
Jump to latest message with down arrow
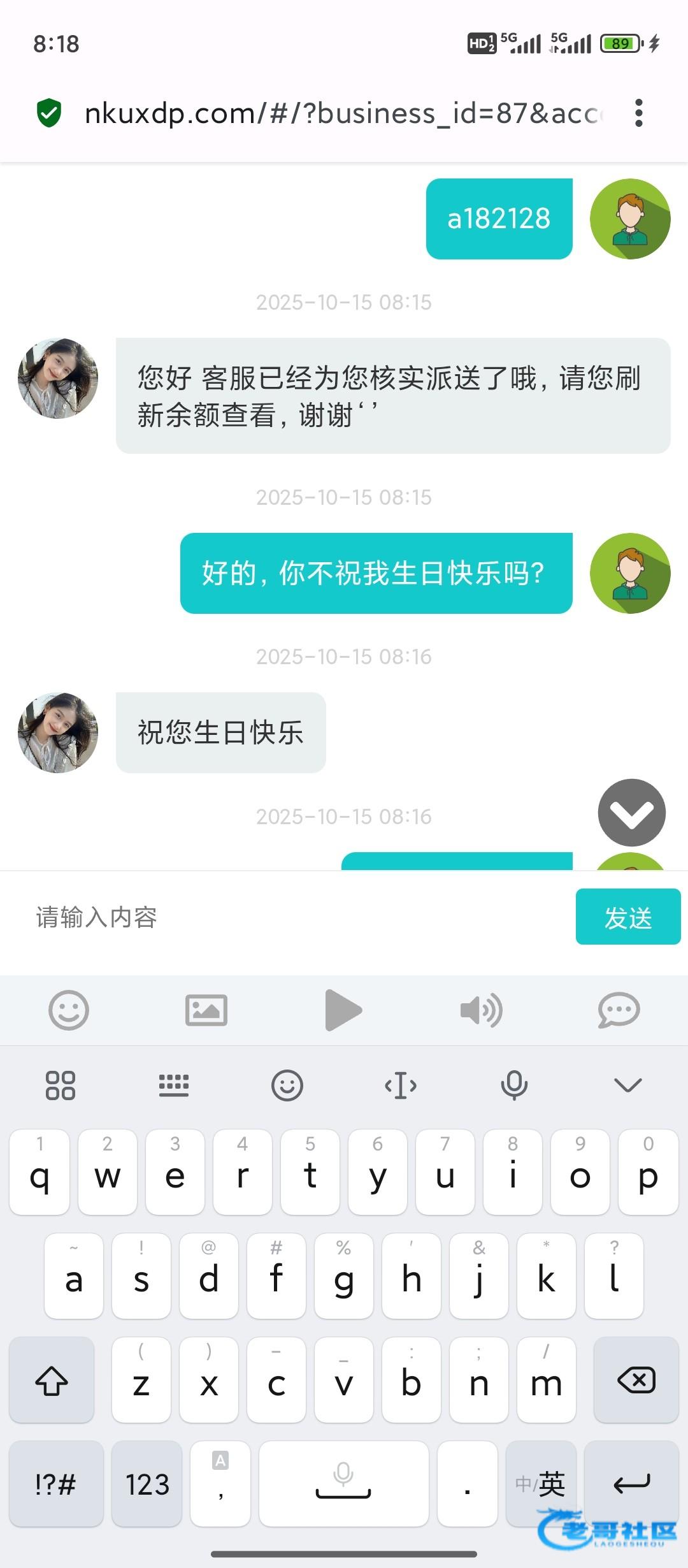(631, 813)
